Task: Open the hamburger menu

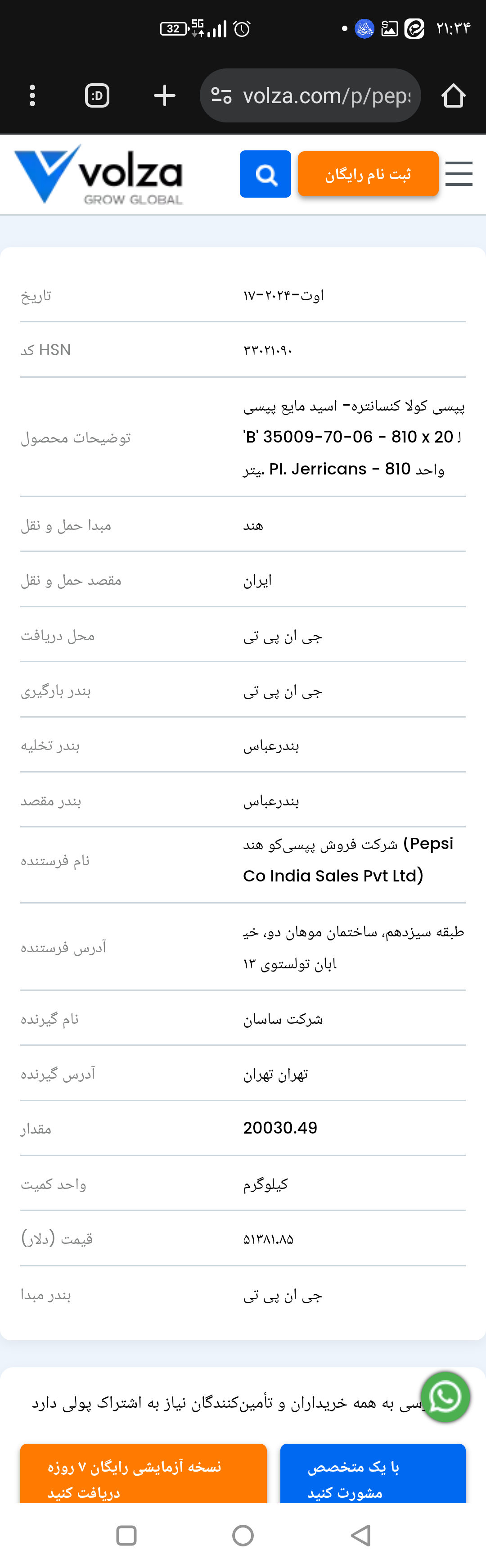Action: [459, 174]
